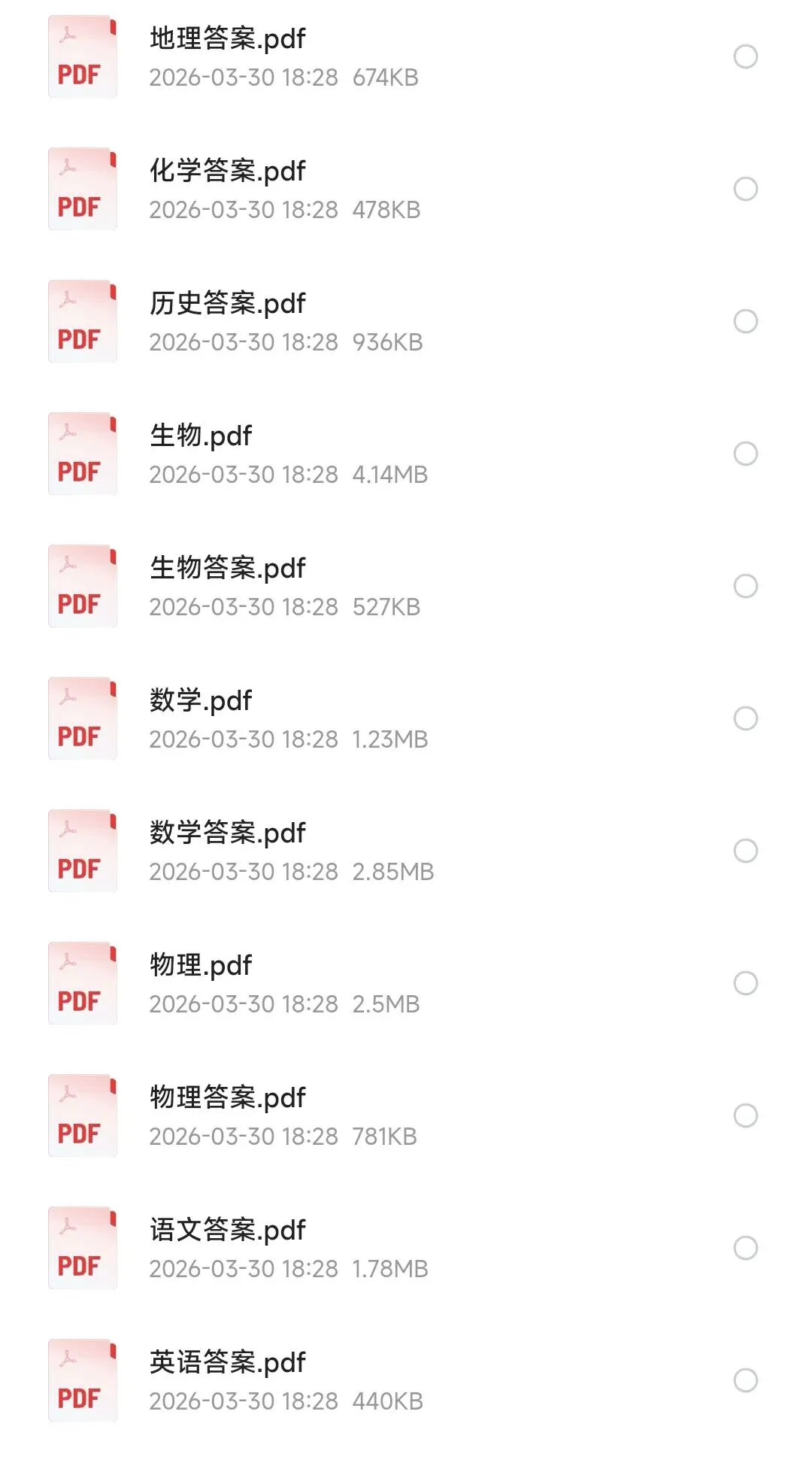Viewport: 812px width, 1463px height.
Task: Select the circle next to 物理.pdf
Action: click(745, 983)
